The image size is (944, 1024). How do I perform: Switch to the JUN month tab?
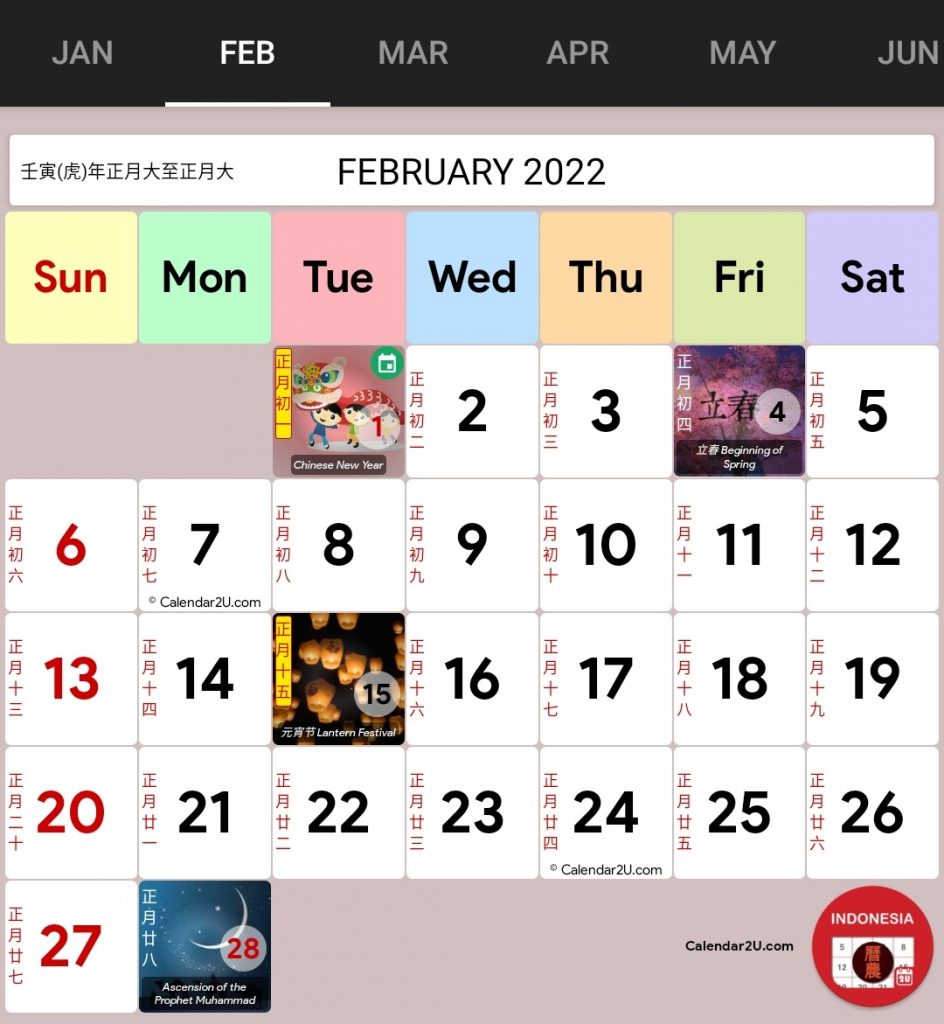(x=906, y=52)
